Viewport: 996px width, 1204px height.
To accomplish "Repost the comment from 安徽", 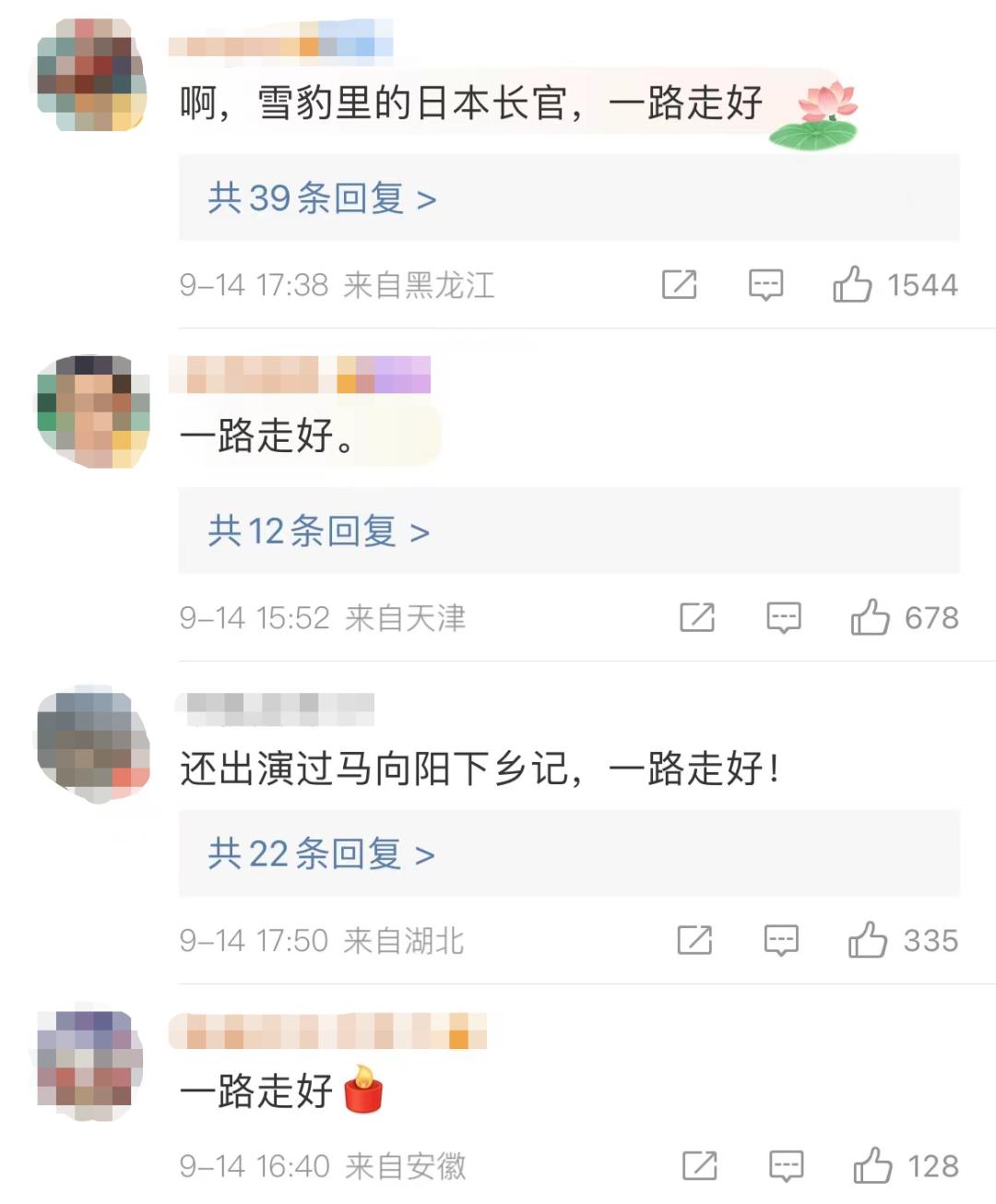I will [x=700, y=1165].
